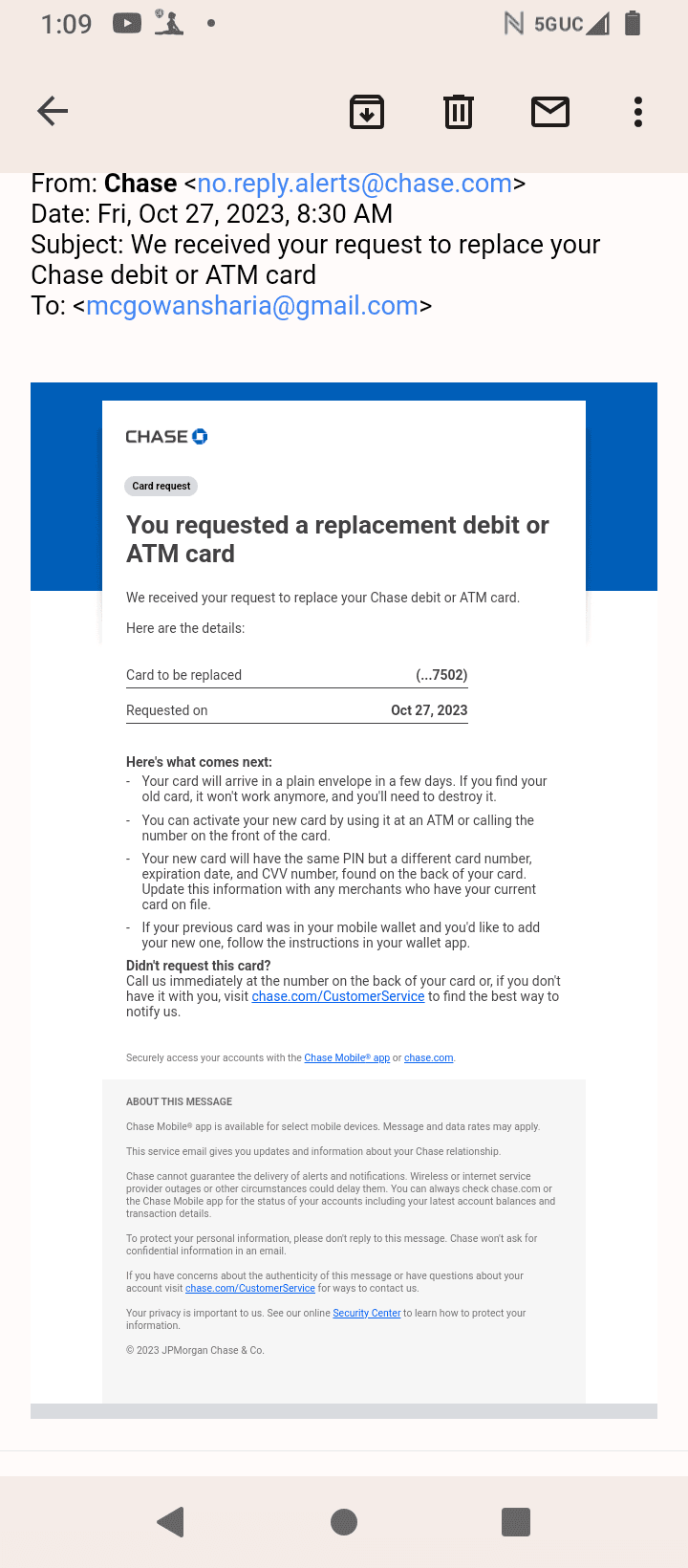Screen dimensions: 688x1568
Task: Visit the chase.com link
Action: [x=428, y=1058]
